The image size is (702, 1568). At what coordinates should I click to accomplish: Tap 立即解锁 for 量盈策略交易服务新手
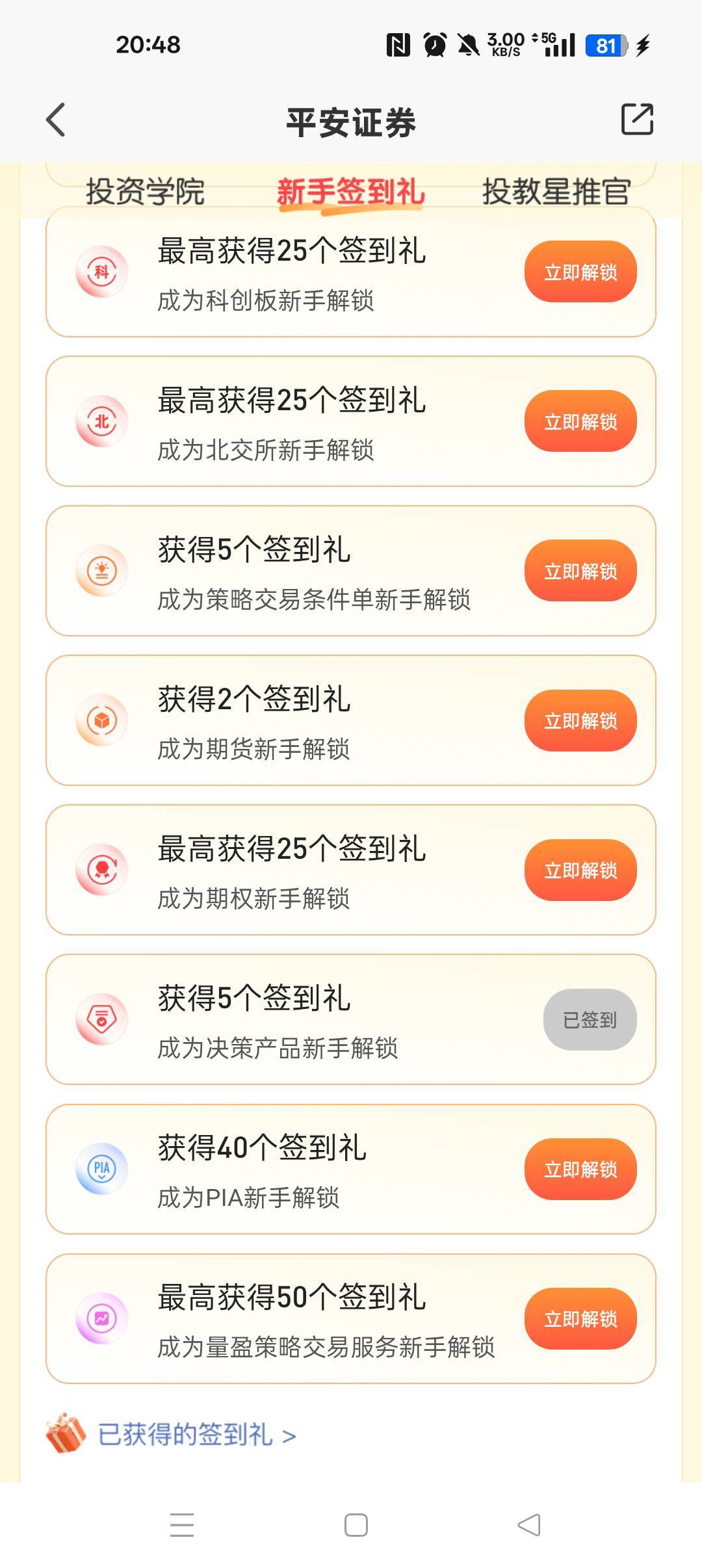[580, 1318]
